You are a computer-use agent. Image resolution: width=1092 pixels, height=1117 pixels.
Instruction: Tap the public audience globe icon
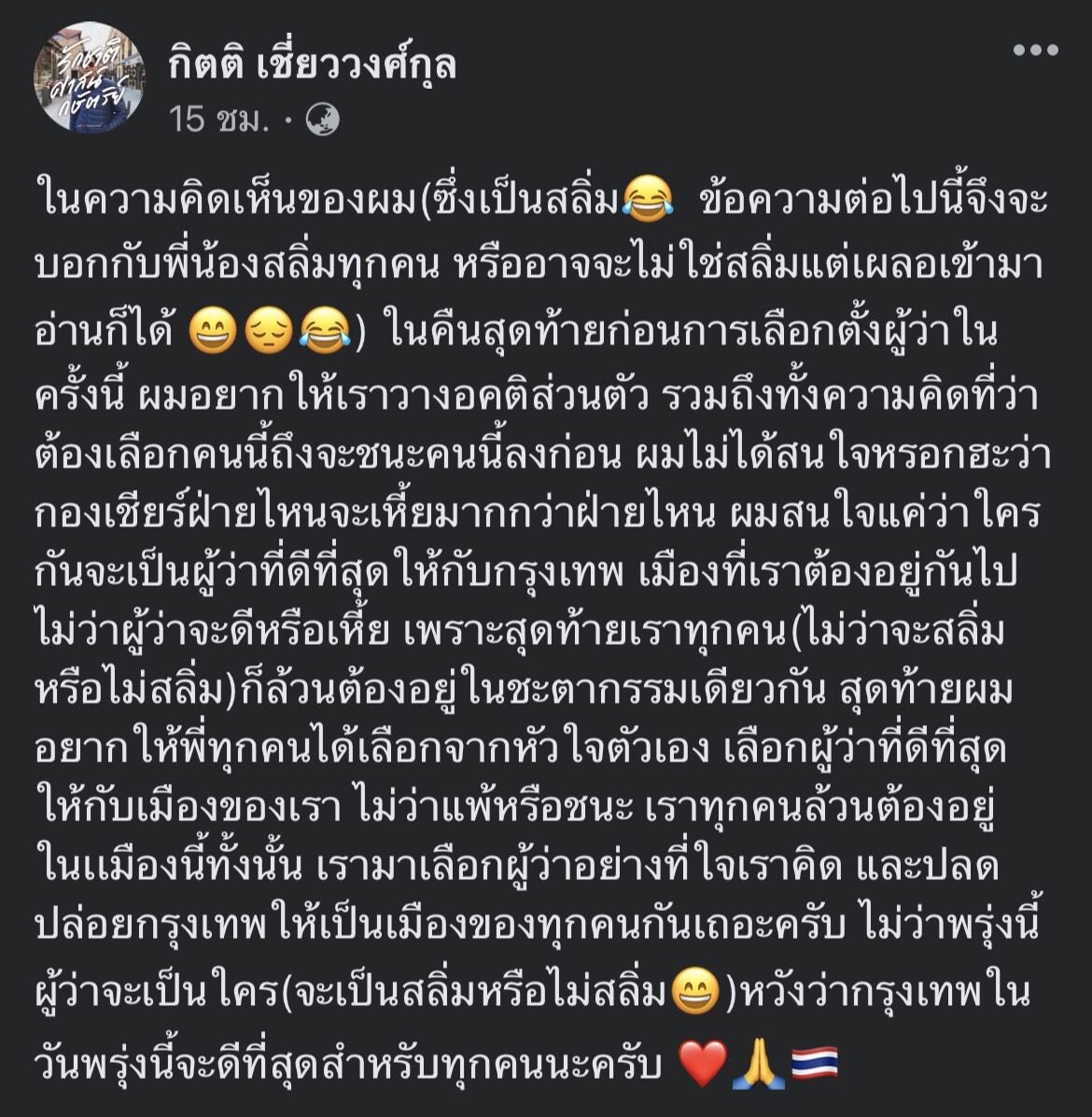(x=323, y=119)
